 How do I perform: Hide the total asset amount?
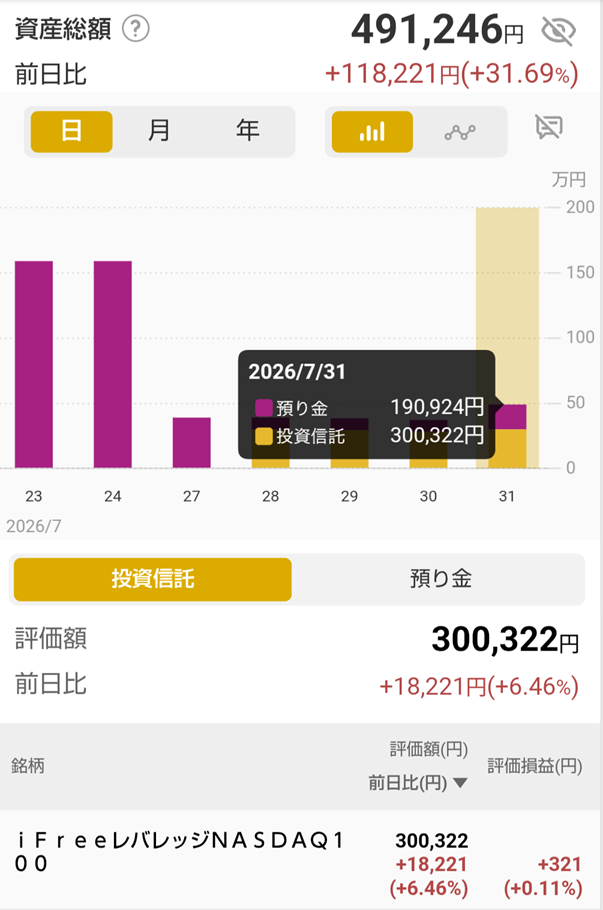[558, 31]
